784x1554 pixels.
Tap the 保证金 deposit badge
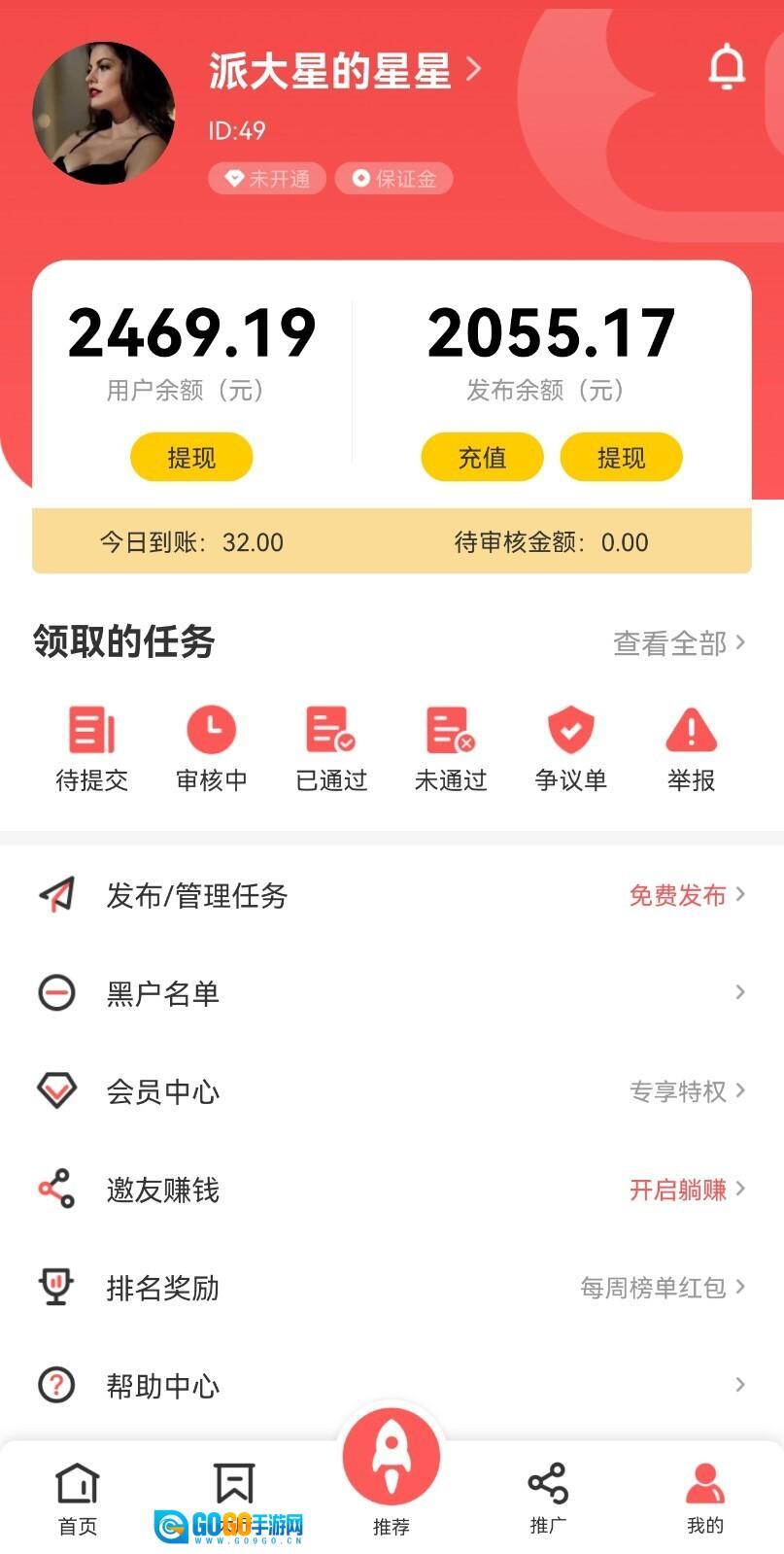[393, 179]
